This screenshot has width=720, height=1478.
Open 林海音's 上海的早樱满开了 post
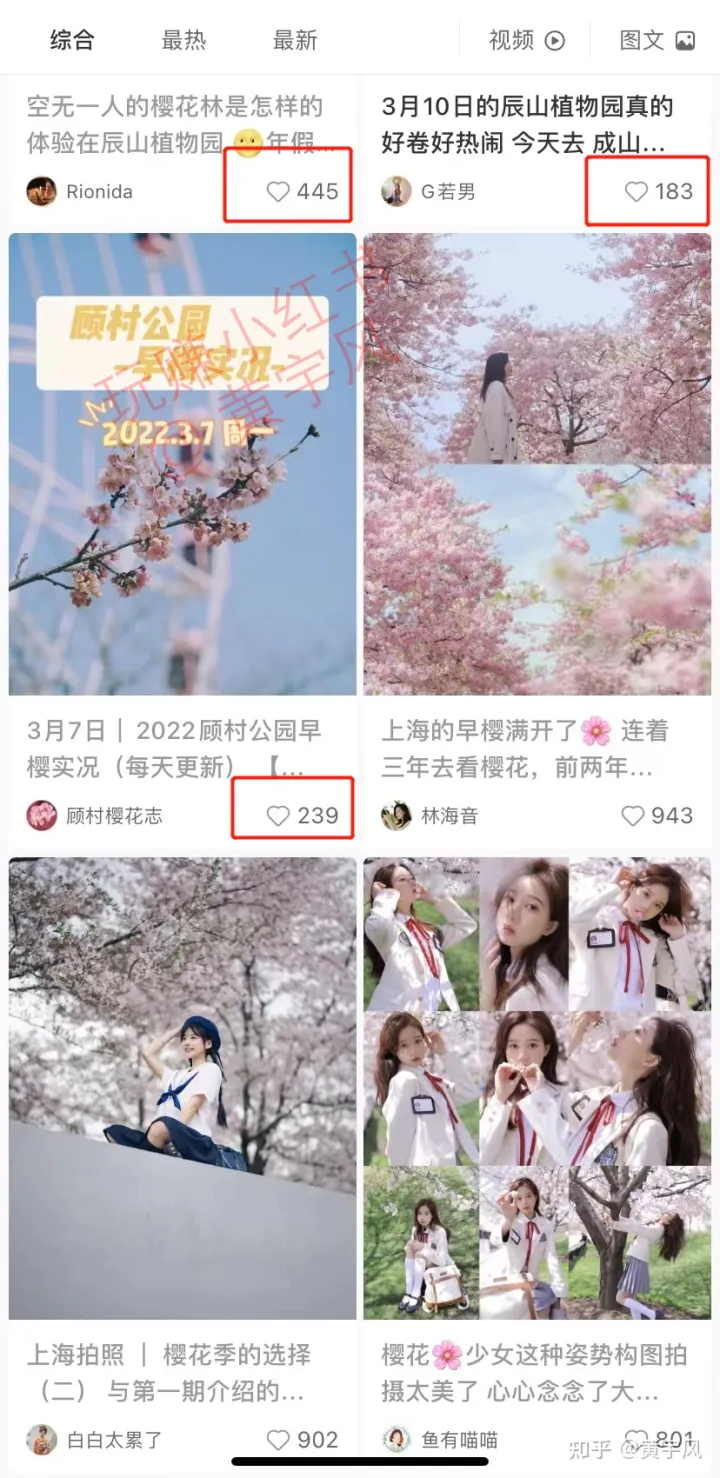point(537,464)
